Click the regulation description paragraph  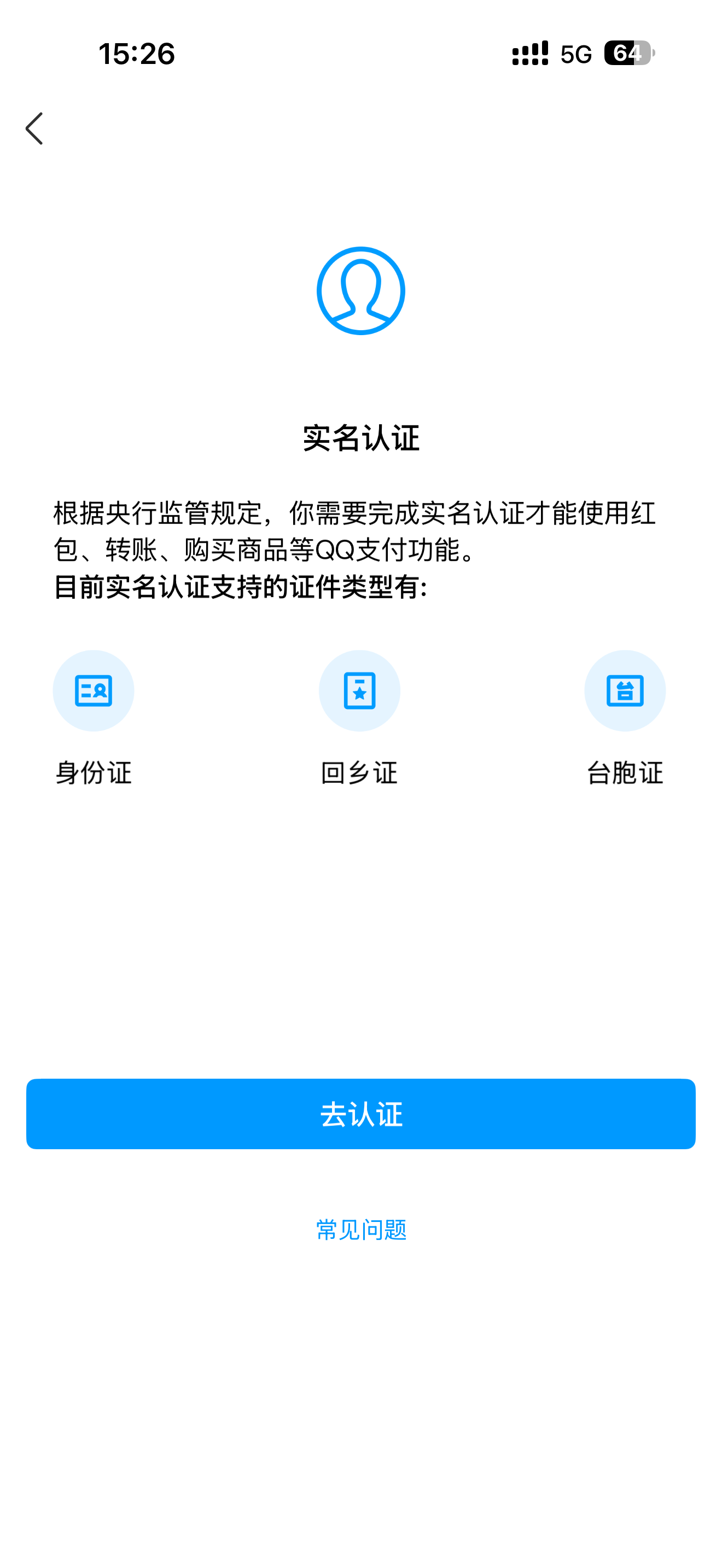360,535
